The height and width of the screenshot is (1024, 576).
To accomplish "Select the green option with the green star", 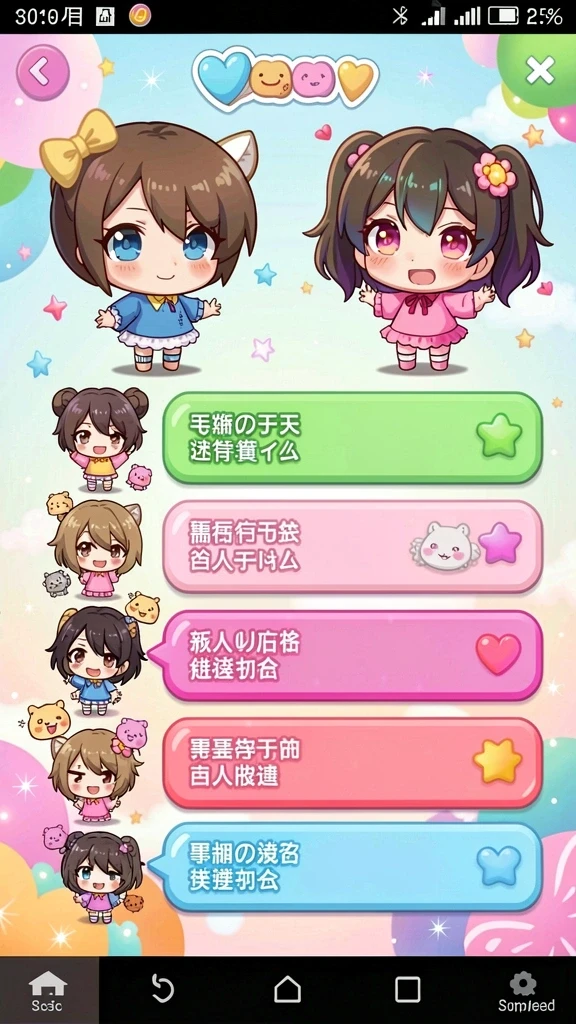I will [x=353, y=438].
